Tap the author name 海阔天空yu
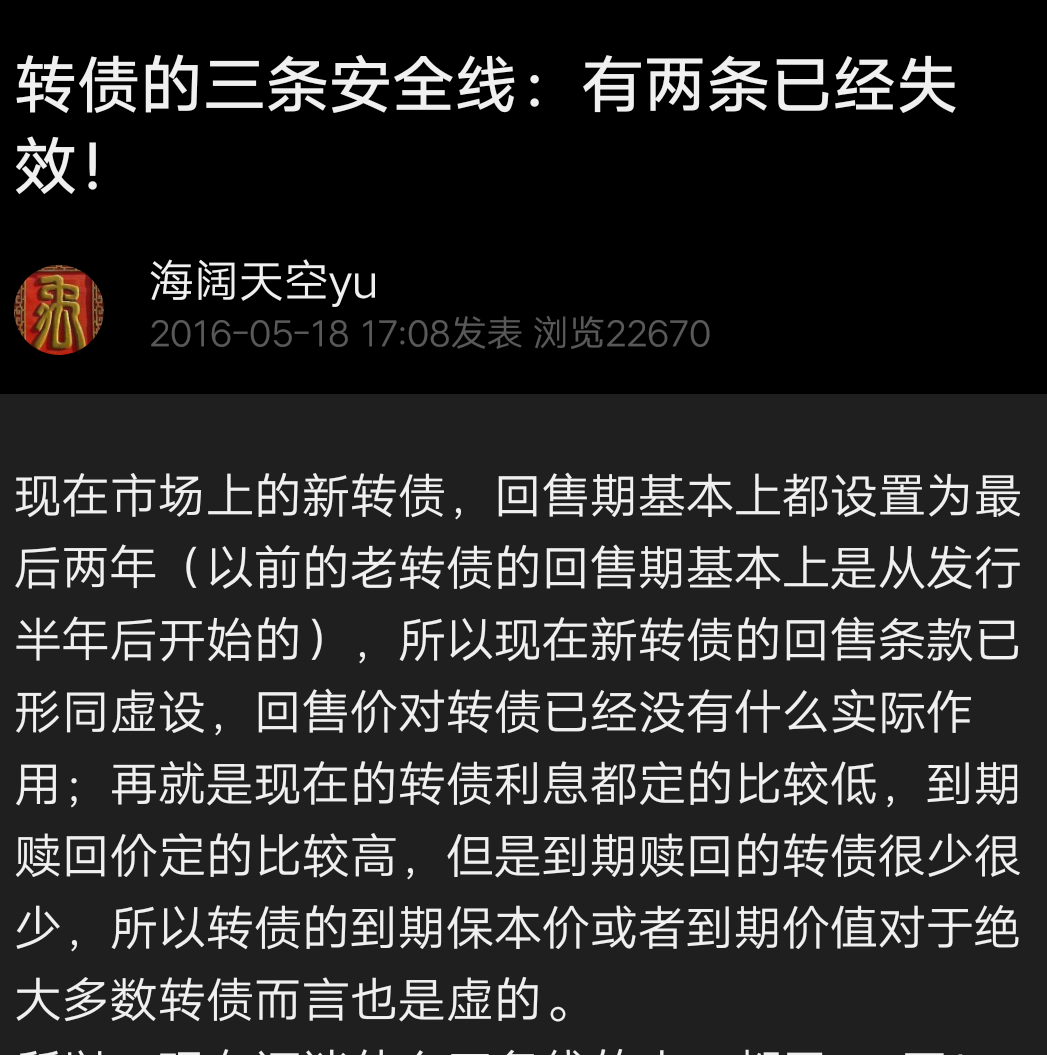The image size is (1047, 1055). [263, 282]
